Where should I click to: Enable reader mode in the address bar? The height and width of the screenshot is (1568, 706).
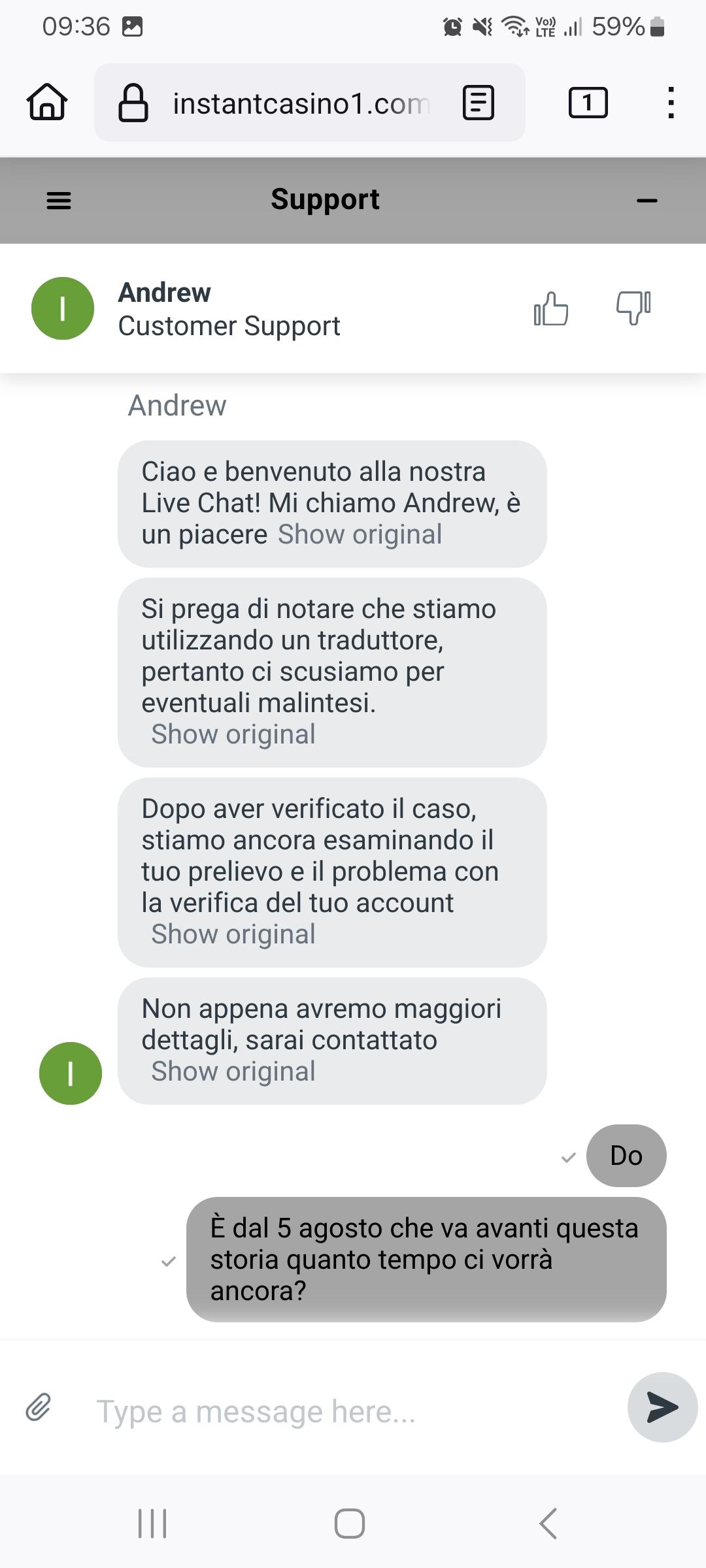tap(478, 103)
